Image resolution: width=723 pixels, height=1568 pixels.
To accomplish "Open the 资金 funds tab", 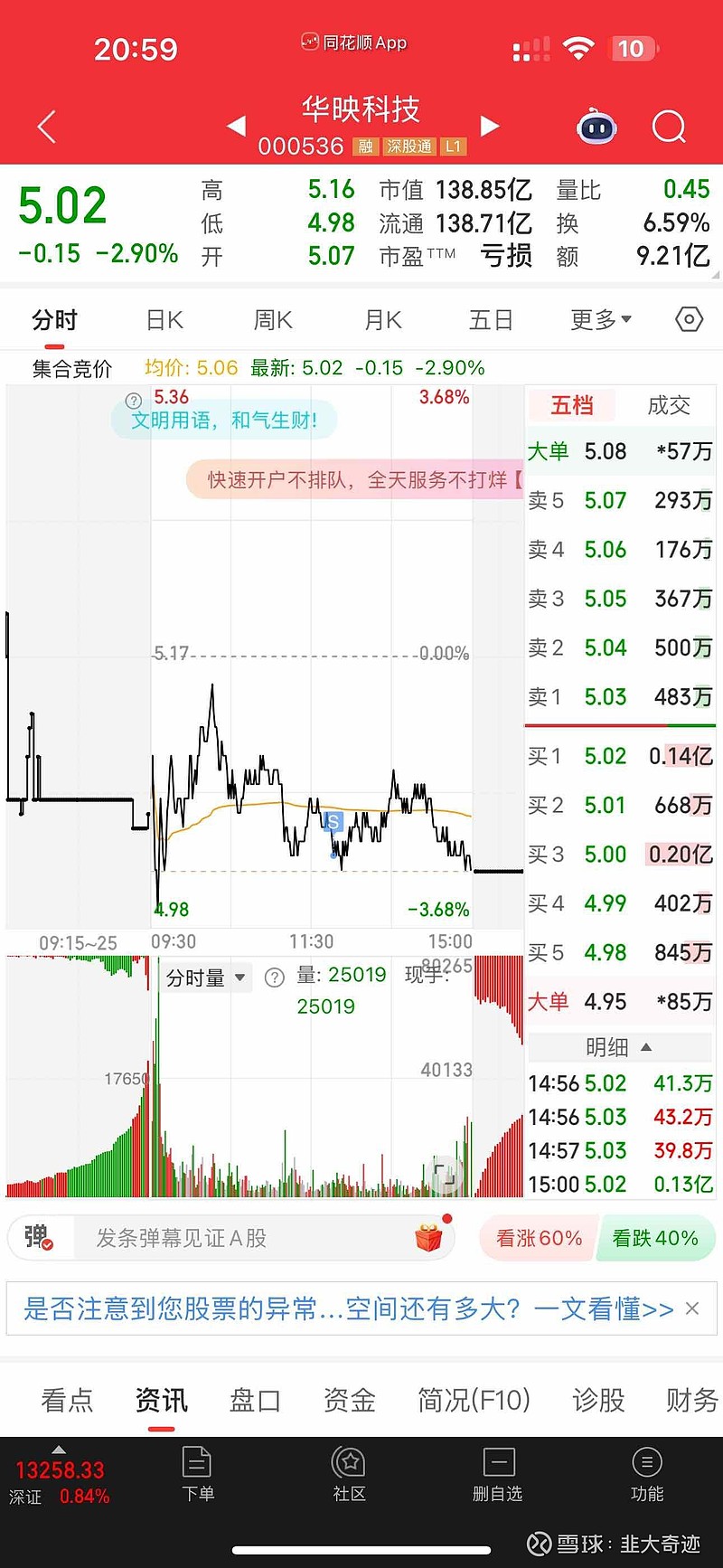I will tap(349, 1399).
